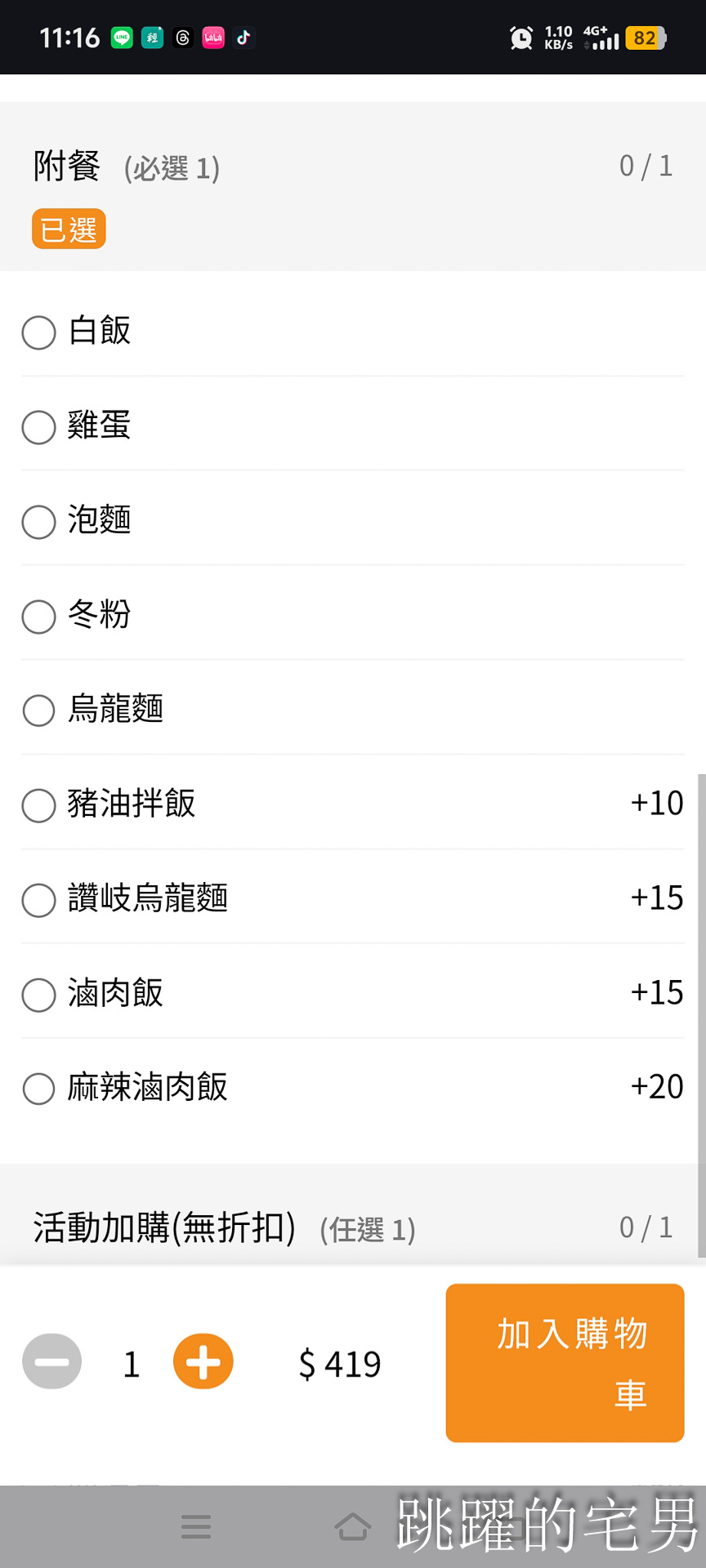706x1568 pixels.
Task: Open the Threads icon in status bar
Action: [x=181, y=38]
